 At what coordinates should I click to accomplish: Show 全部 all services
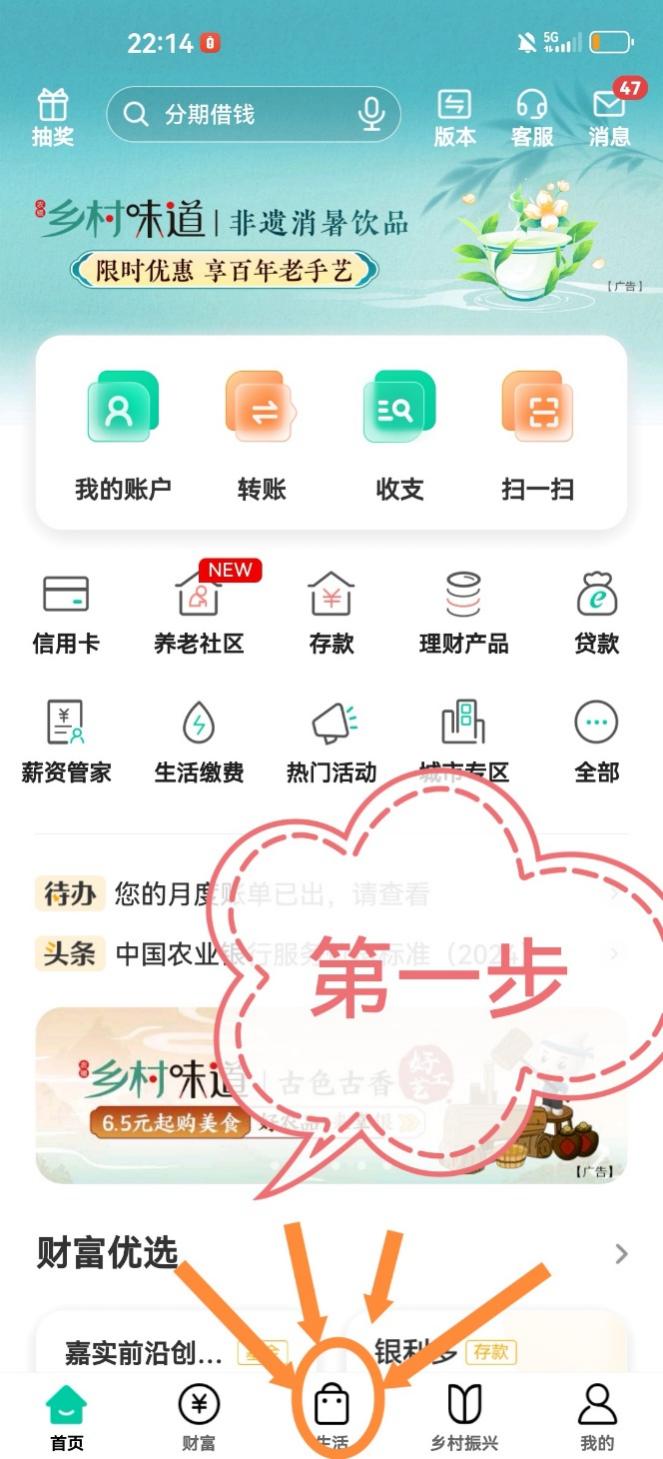[596, 740]
